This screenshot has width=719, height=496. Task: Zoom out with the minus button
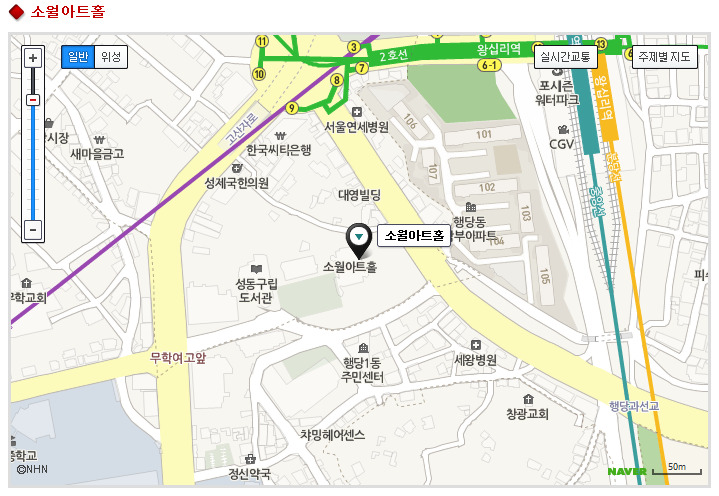coord(33,230)
